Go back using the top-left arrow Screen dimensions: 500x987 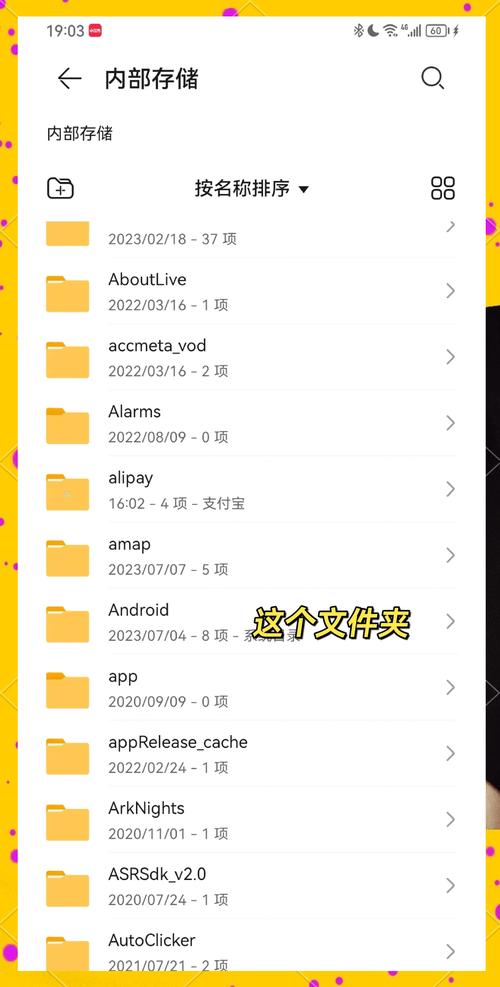[x=69, y=78]
